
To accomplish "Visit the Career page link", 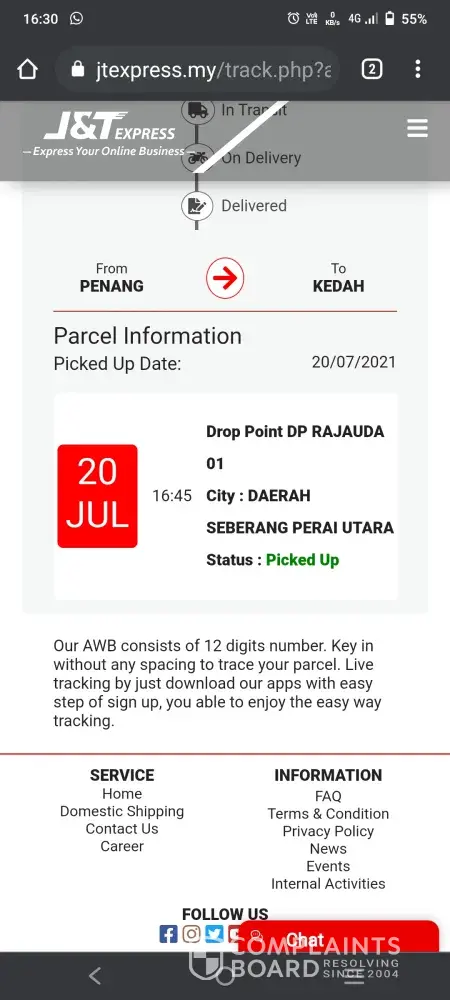I will (x=122, y=846).
